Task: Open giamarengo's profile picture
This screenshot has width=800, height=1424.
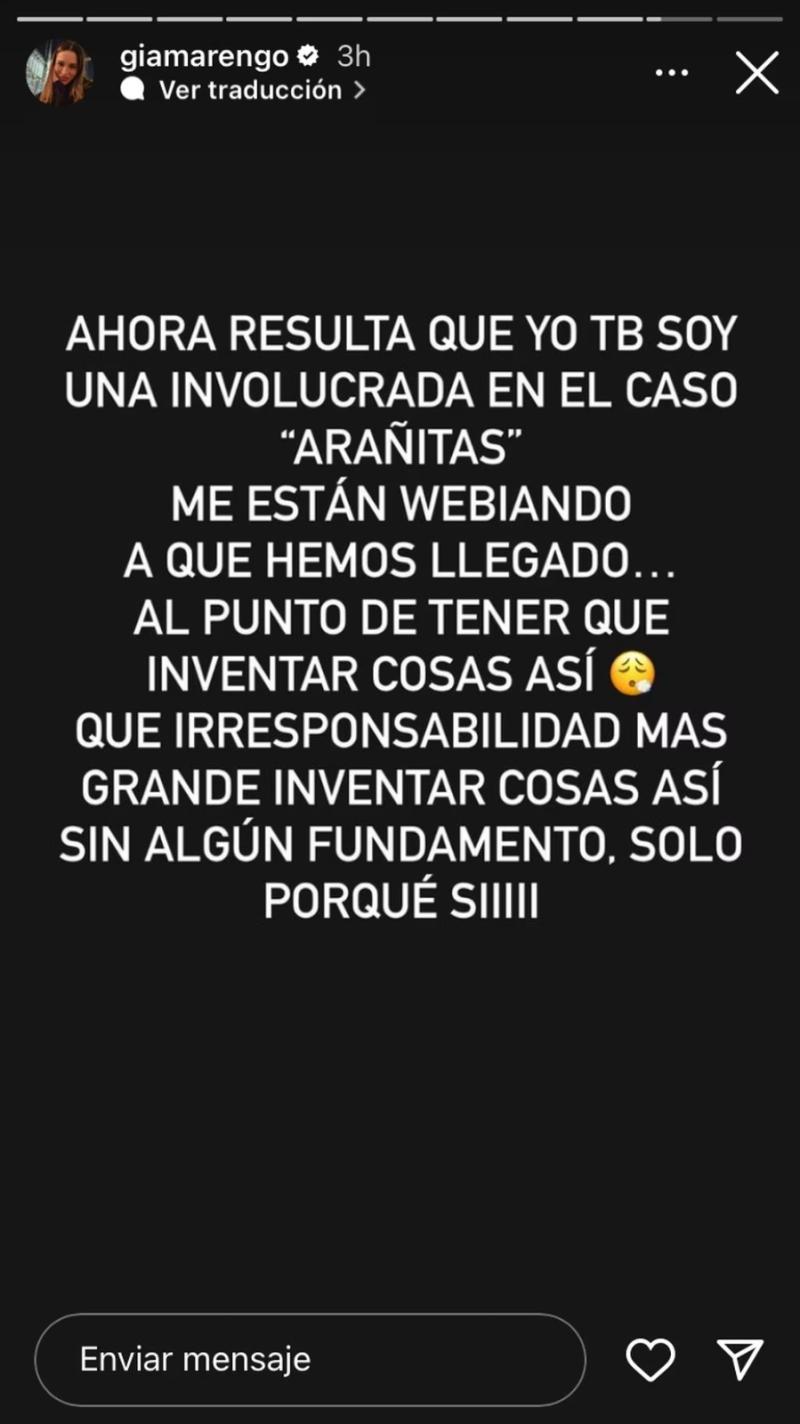Action: (59, 73)
